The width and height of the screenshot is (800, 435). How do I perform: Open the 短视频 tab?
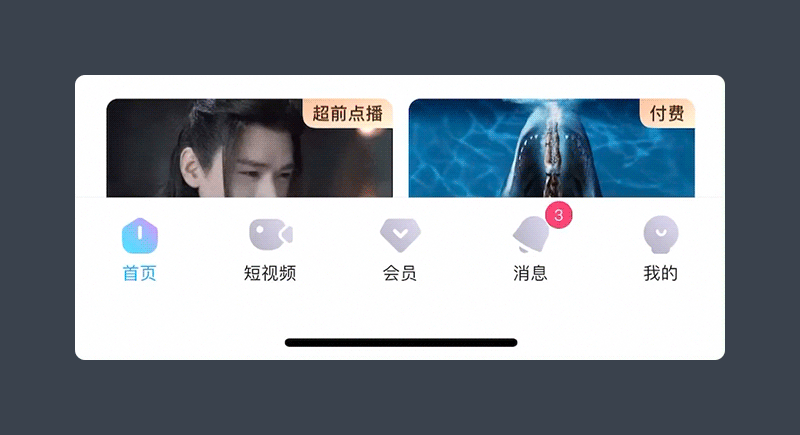[270, 250]
